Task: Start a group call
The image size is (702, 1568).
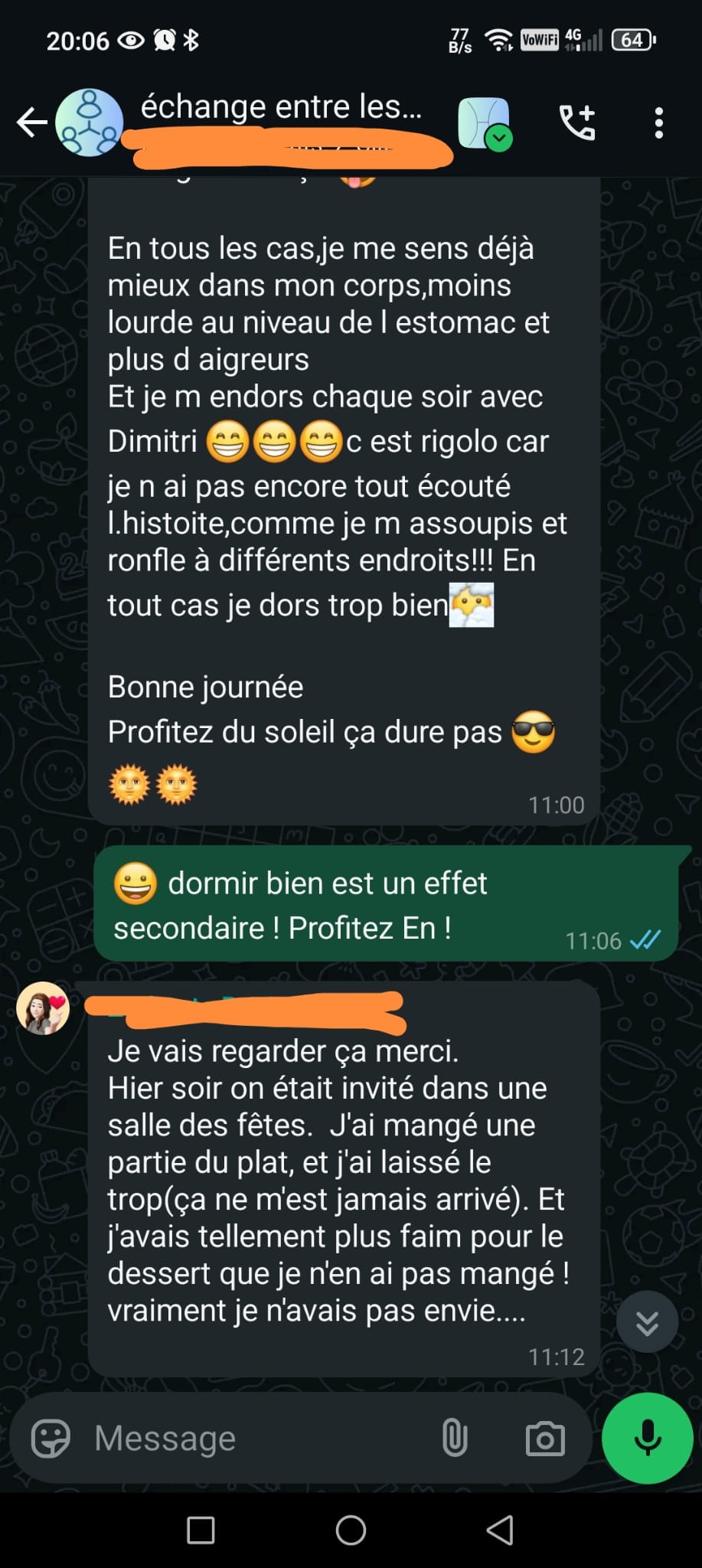Action: point(577,122)
